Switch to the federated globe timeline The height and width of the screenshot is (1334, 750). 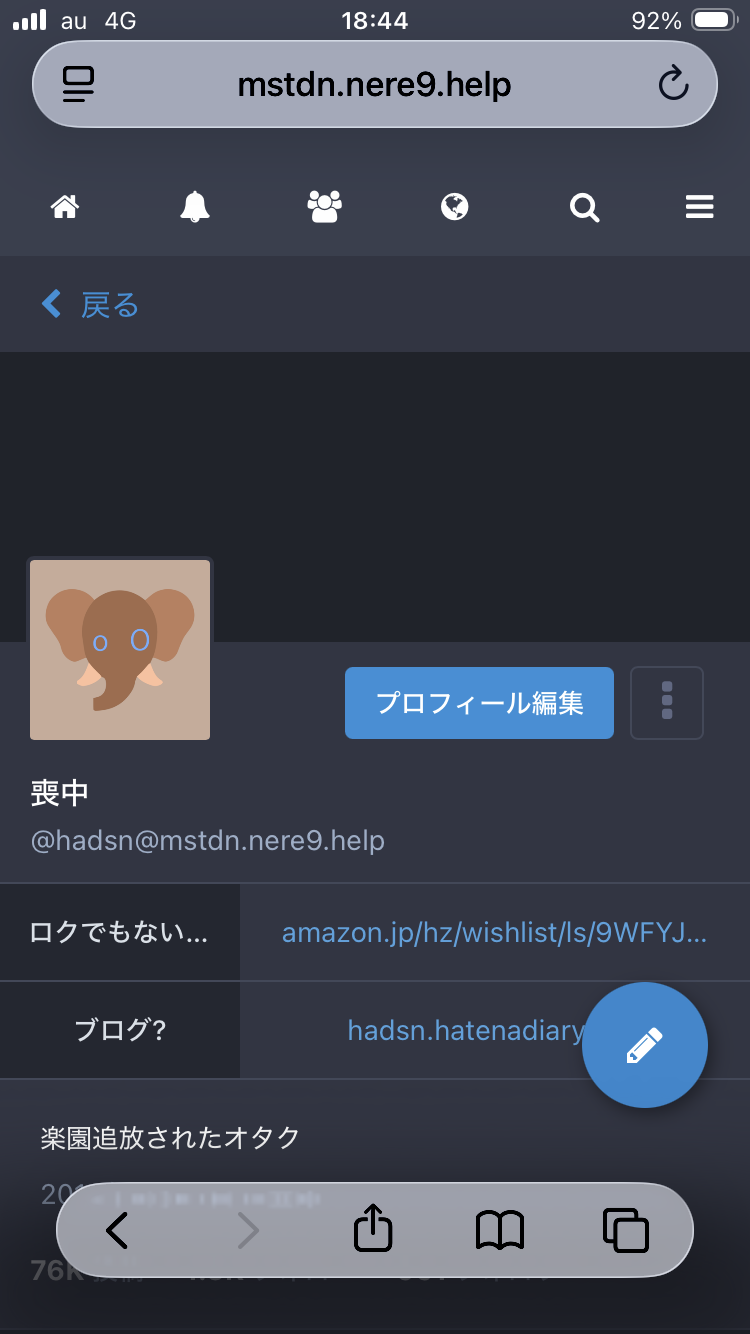pos(455,207)
